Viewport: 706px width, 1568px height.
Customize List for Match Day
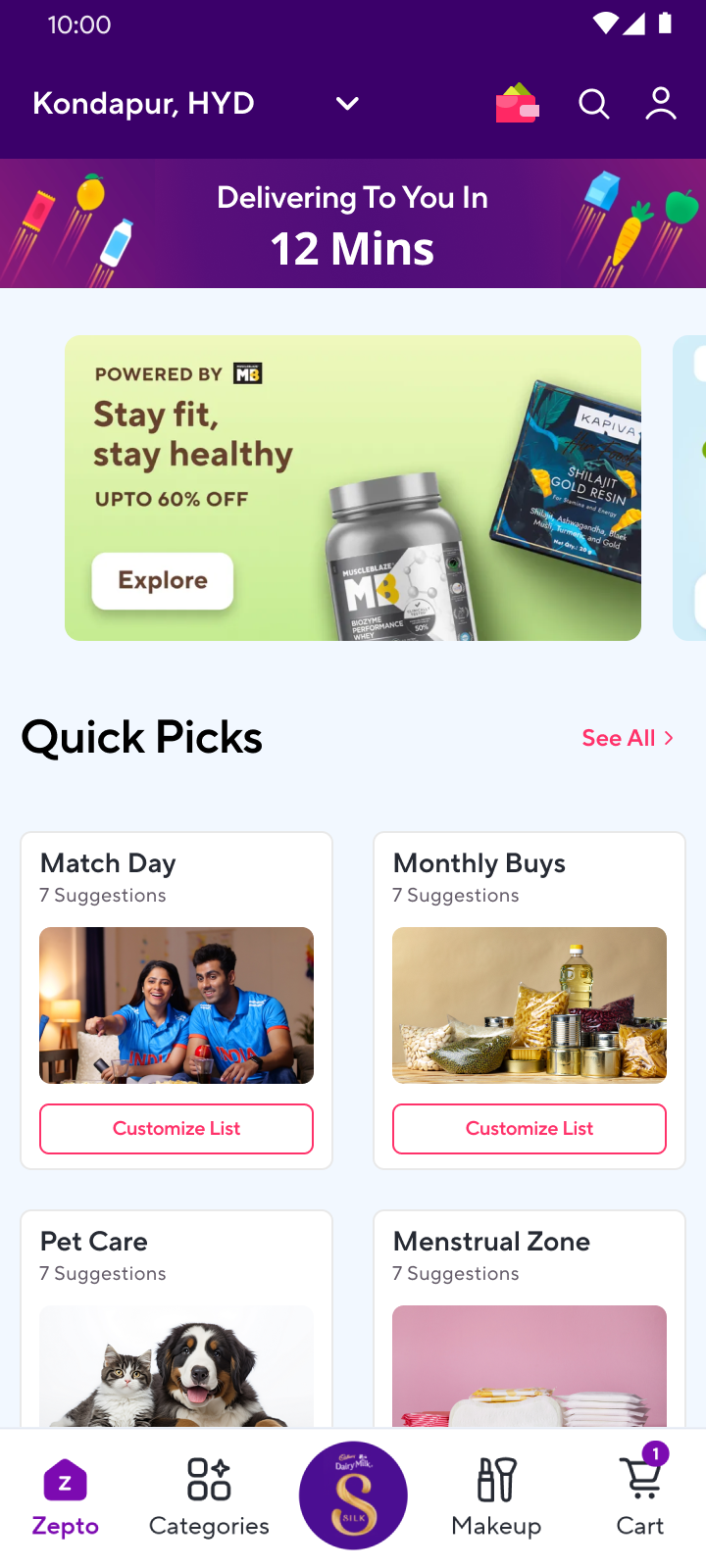point(176,1129)
